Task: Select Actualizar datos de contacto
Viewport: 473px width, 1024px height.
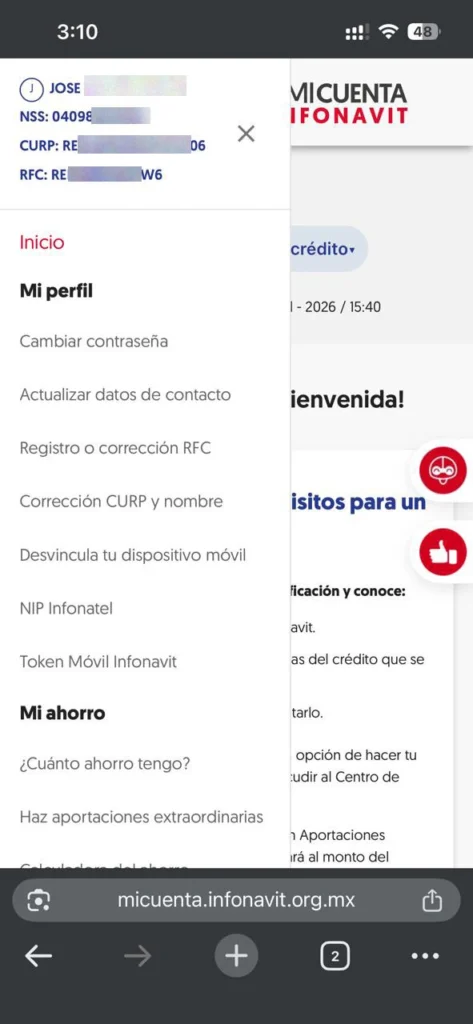Action: (x=125, y=395)
